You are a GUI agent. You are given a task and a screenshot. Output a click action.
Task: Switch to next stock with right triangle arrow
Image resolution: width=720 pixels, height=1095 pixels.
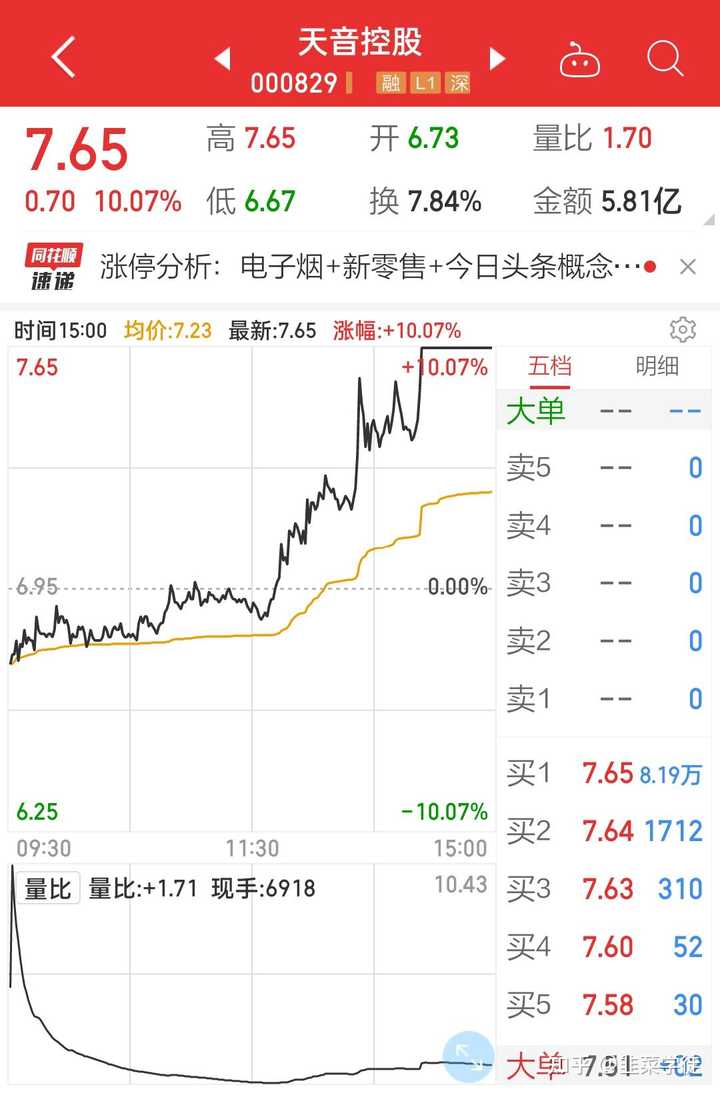point(497,58)
